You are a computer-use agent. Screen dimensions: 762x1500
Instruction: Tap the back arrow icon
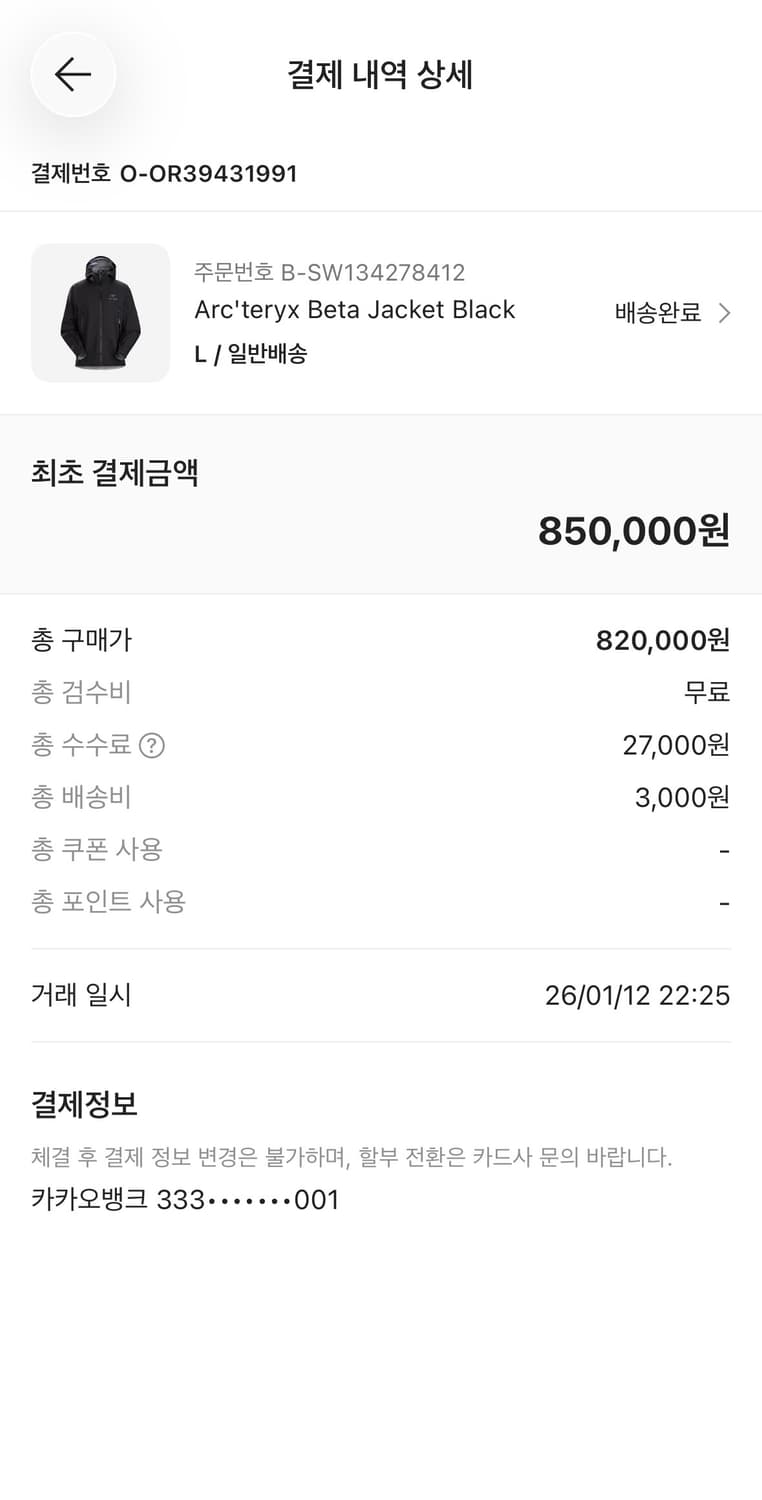tap(73, 74)
